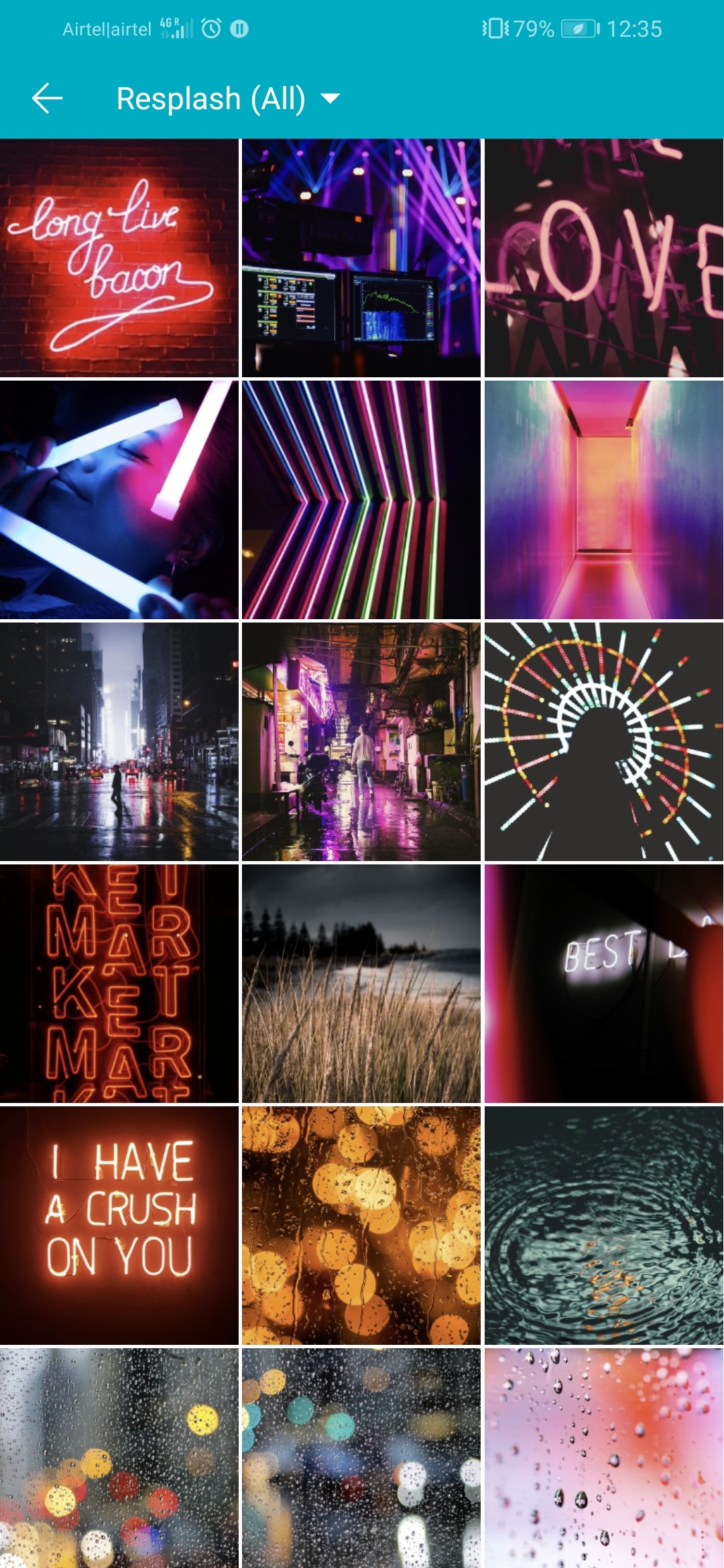Open the 'I HAVE A CRUSH ON YOU' photo
724x1568 pixels.
click(119, 1226)
